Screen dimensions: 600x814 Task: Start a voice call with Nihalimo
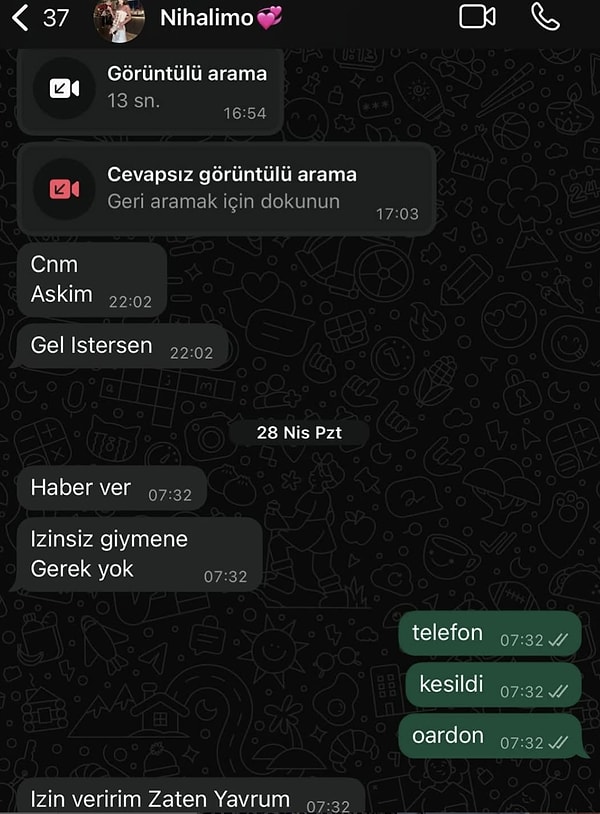coord(545,16)
